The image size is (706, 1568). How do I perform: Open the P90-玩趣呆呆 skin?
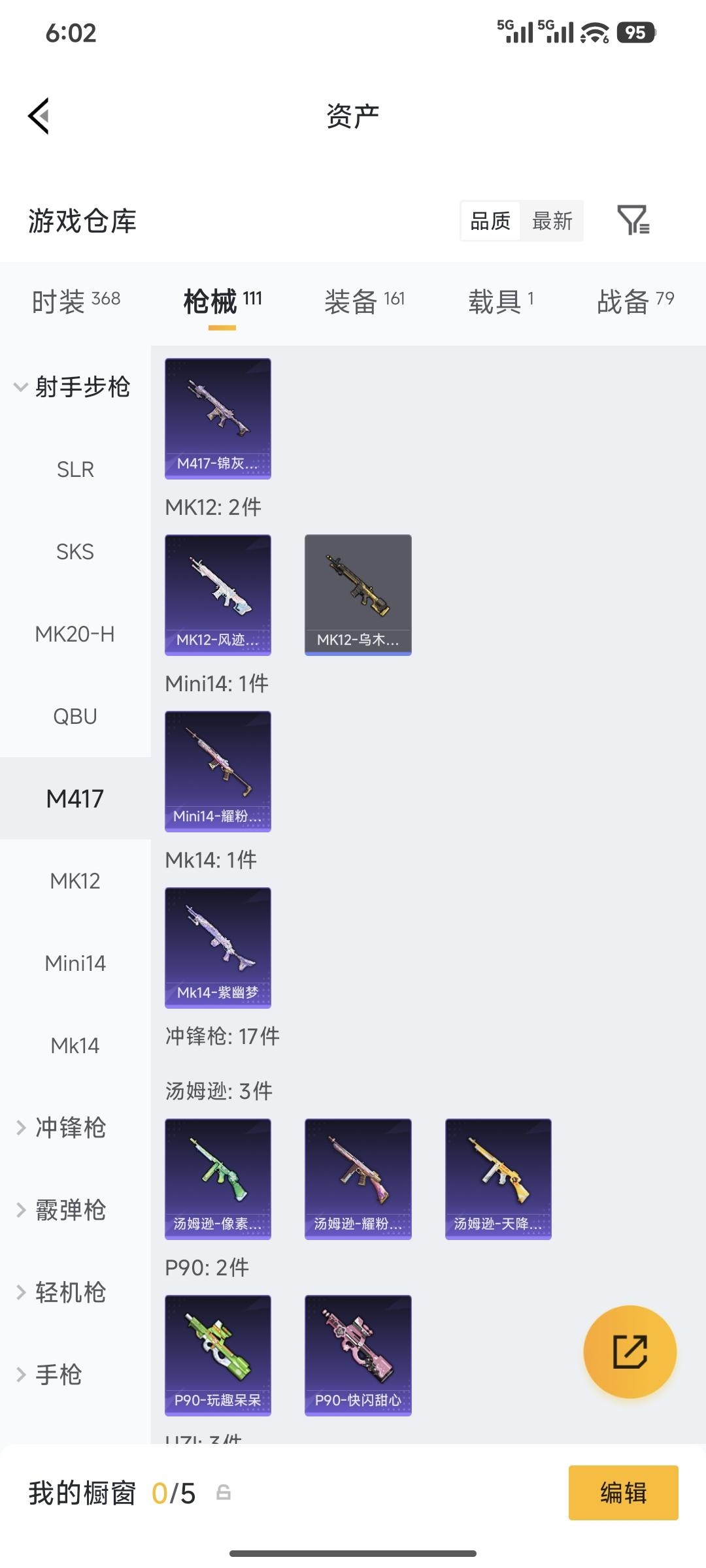coord(218,1355)
